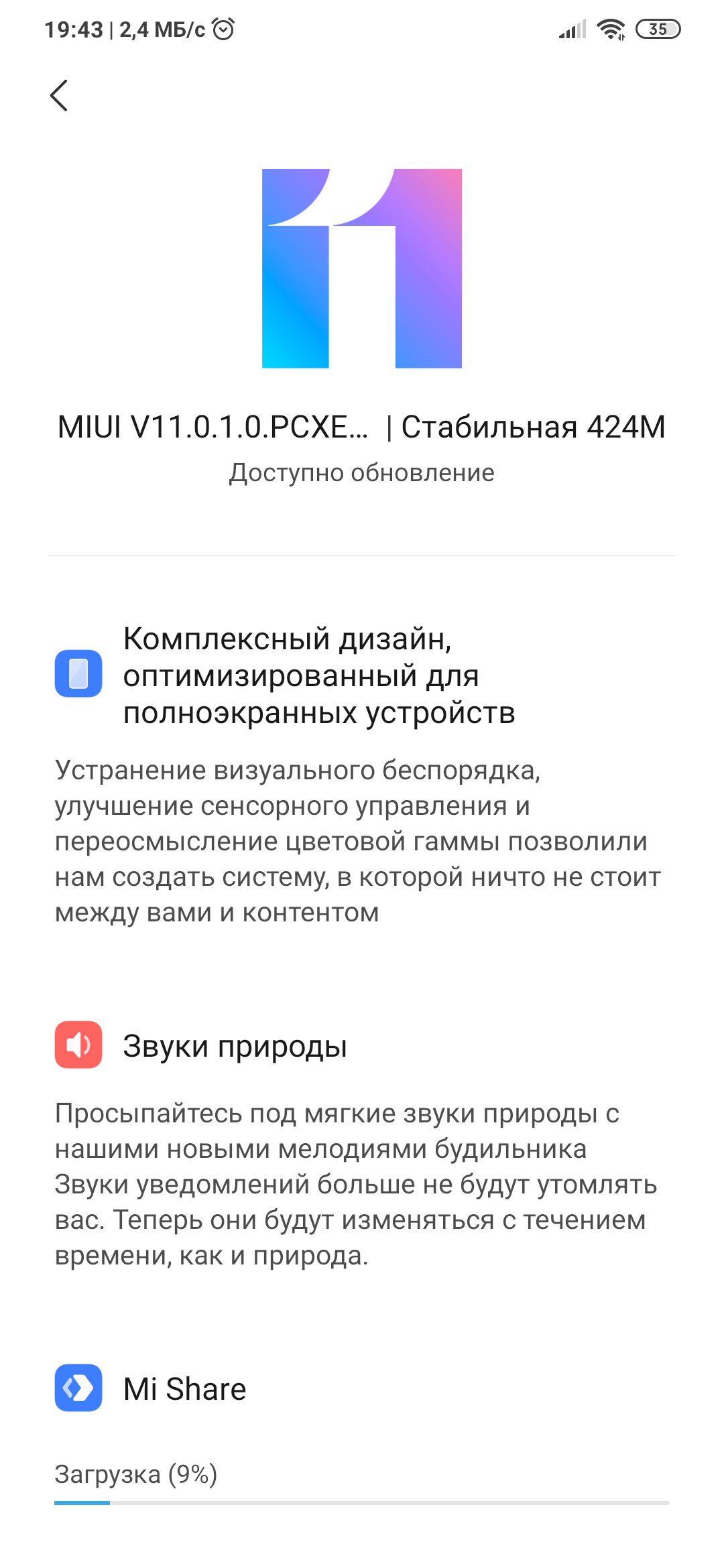
Task: Go back from the MIUI update screen
Action: tap(59, 95)
